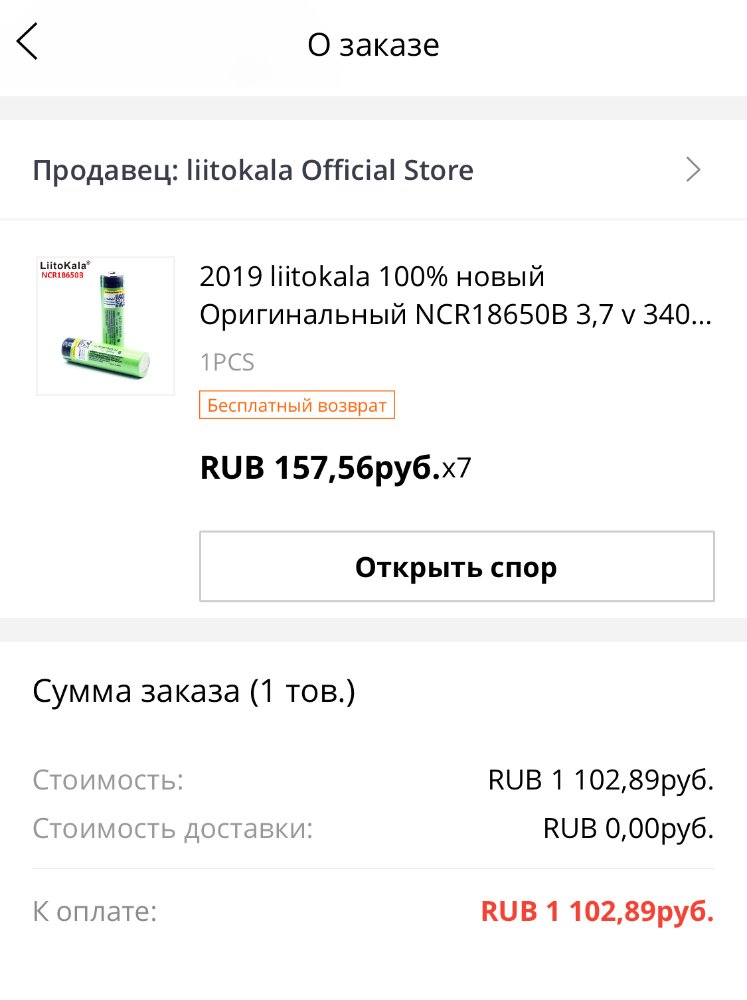Open the liitokala NCR18650B battery product
This screenshot has height=1000, width=747.
coord(455,296)
